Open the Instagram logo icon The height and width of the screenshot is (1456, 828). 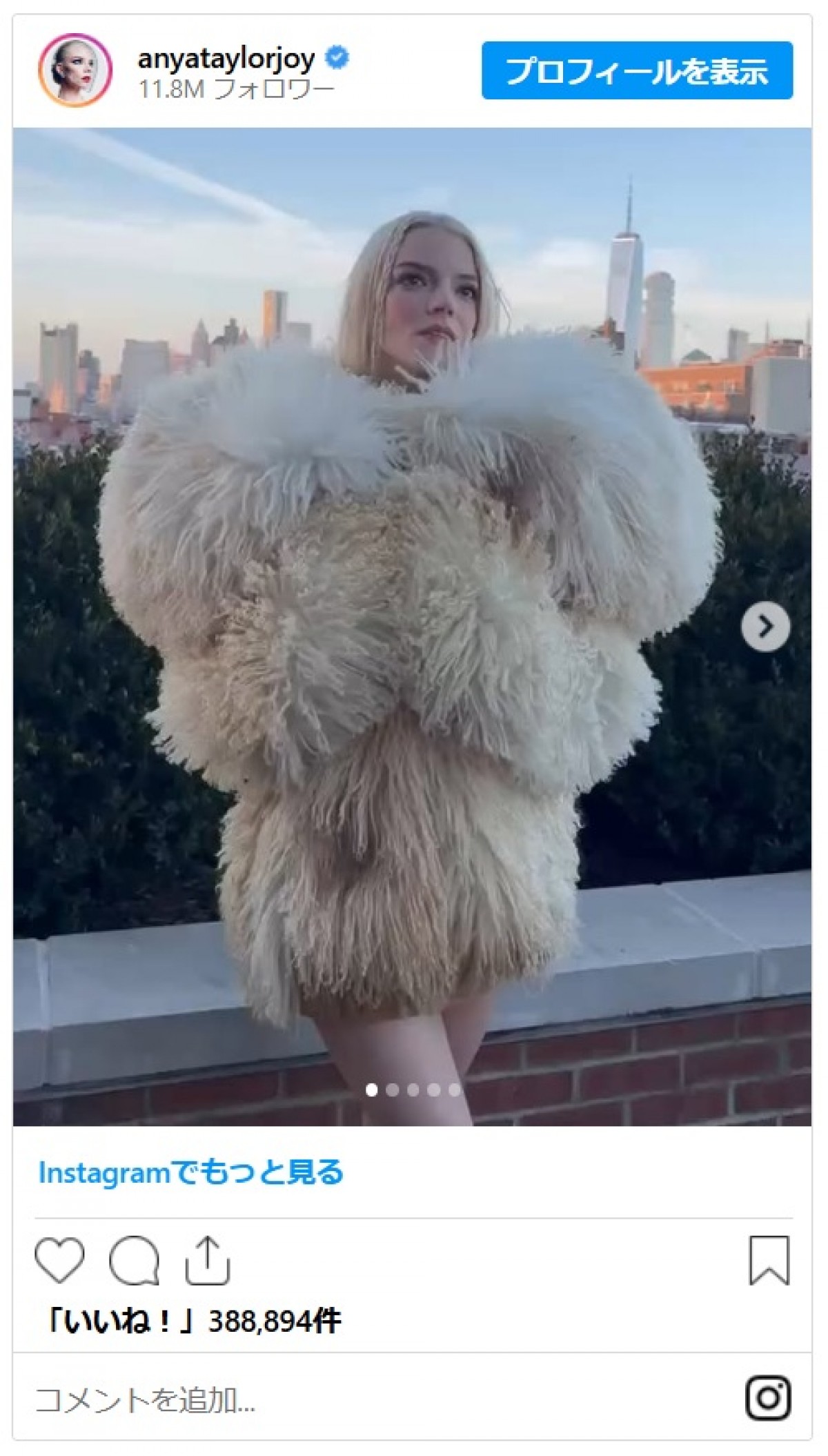pyautogui.click(x=768, y=1399)
